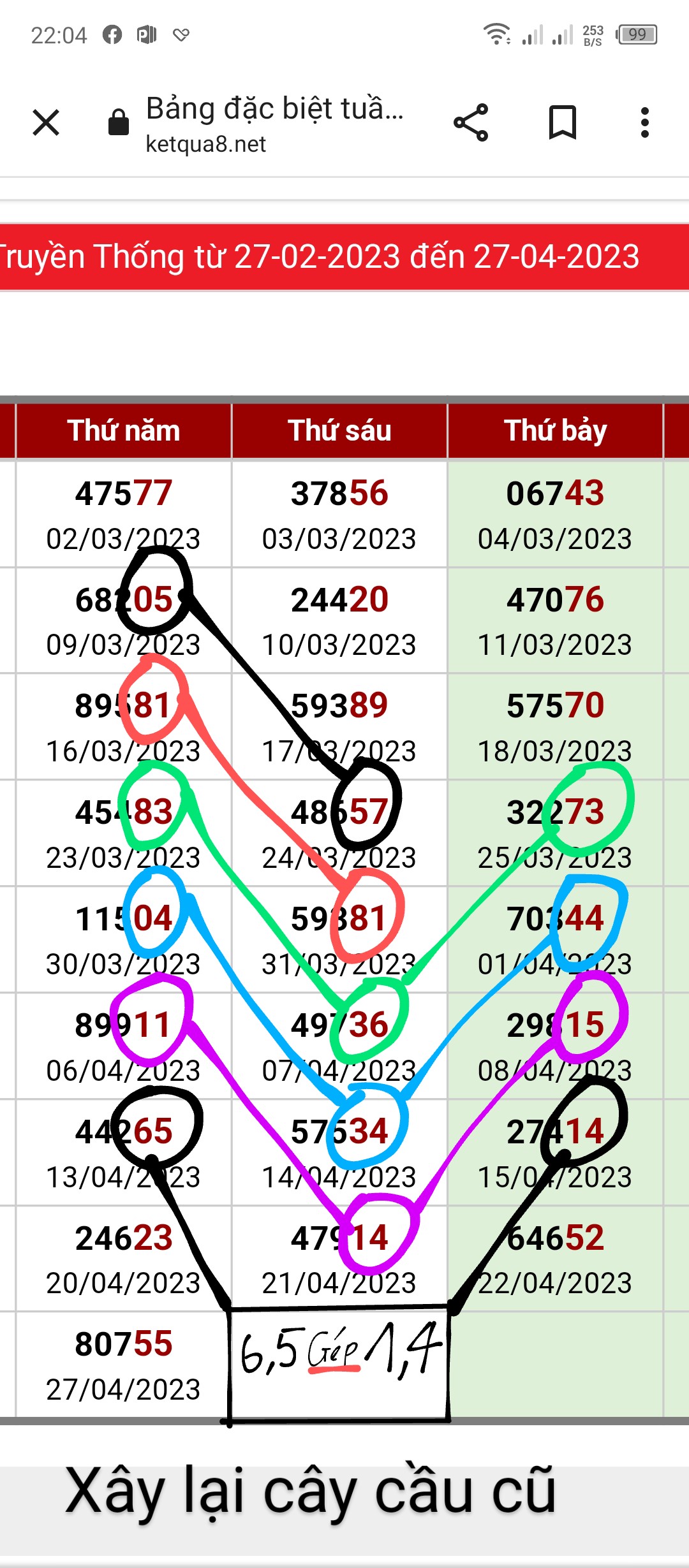Screen dimensions: 689x1568
Task: Close the browser tab
Action: point(46,122)
